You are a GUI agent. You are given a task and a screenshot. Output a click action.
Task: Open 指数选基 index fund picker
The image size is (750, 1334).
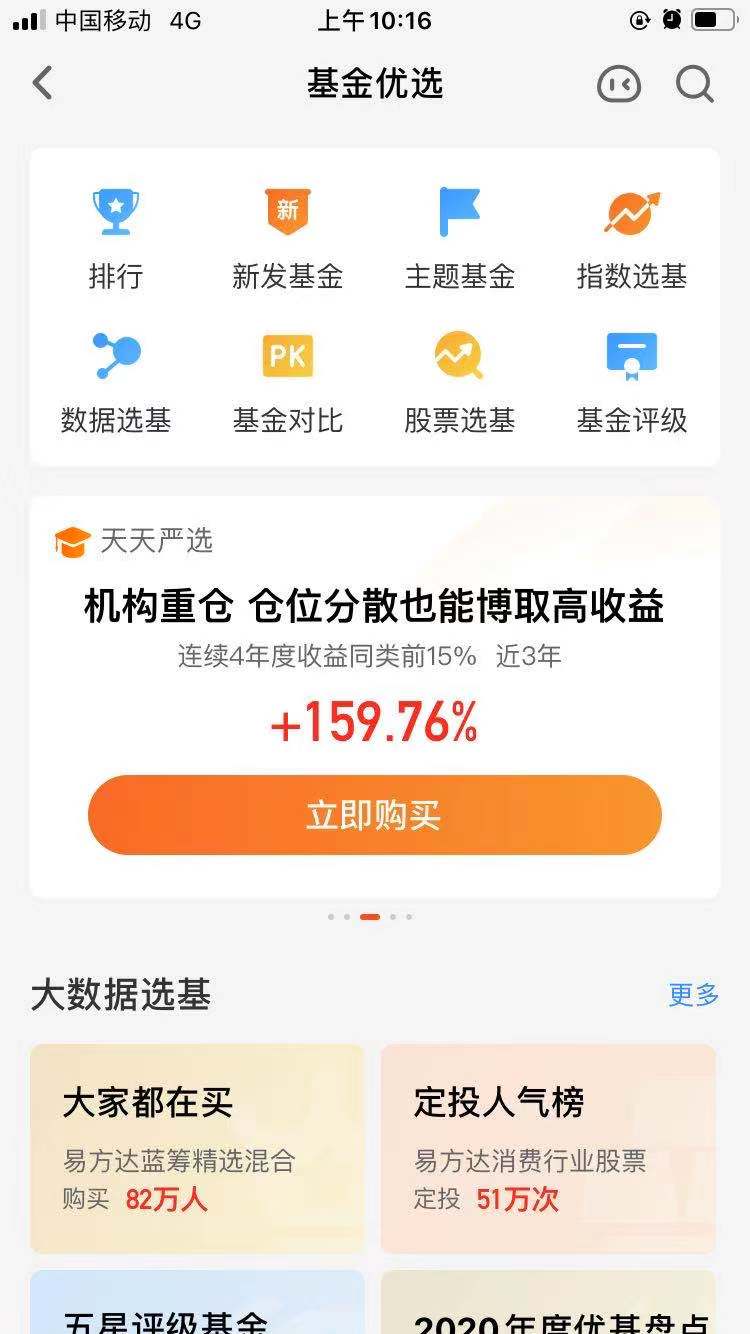[x=632, y=238]
